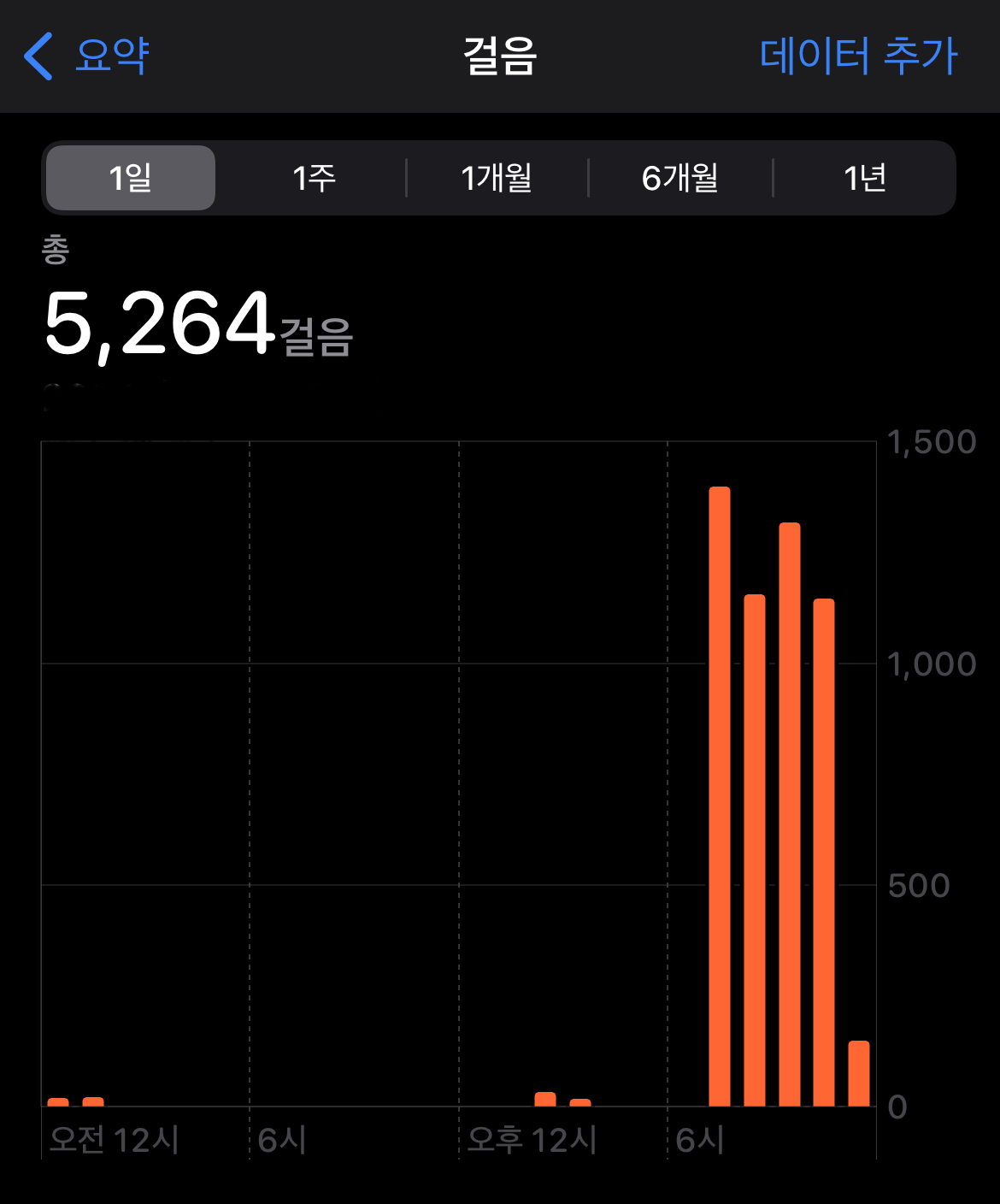Select the 1일 time range
This screenshot has height=1204, width=1000.
point(131,178)
